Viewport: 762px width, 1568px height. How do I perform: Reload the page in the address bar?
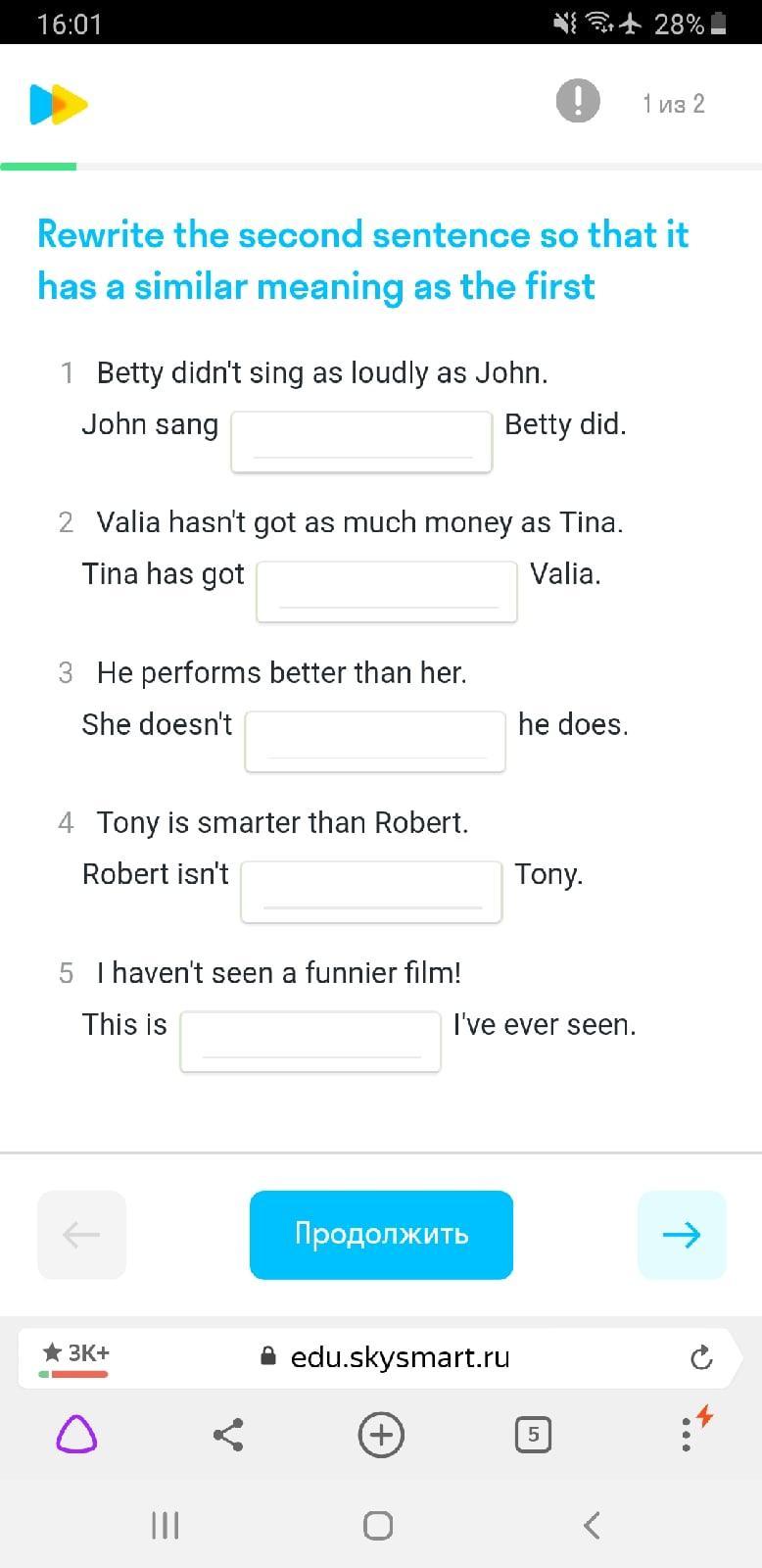[x=700, y=1357]
